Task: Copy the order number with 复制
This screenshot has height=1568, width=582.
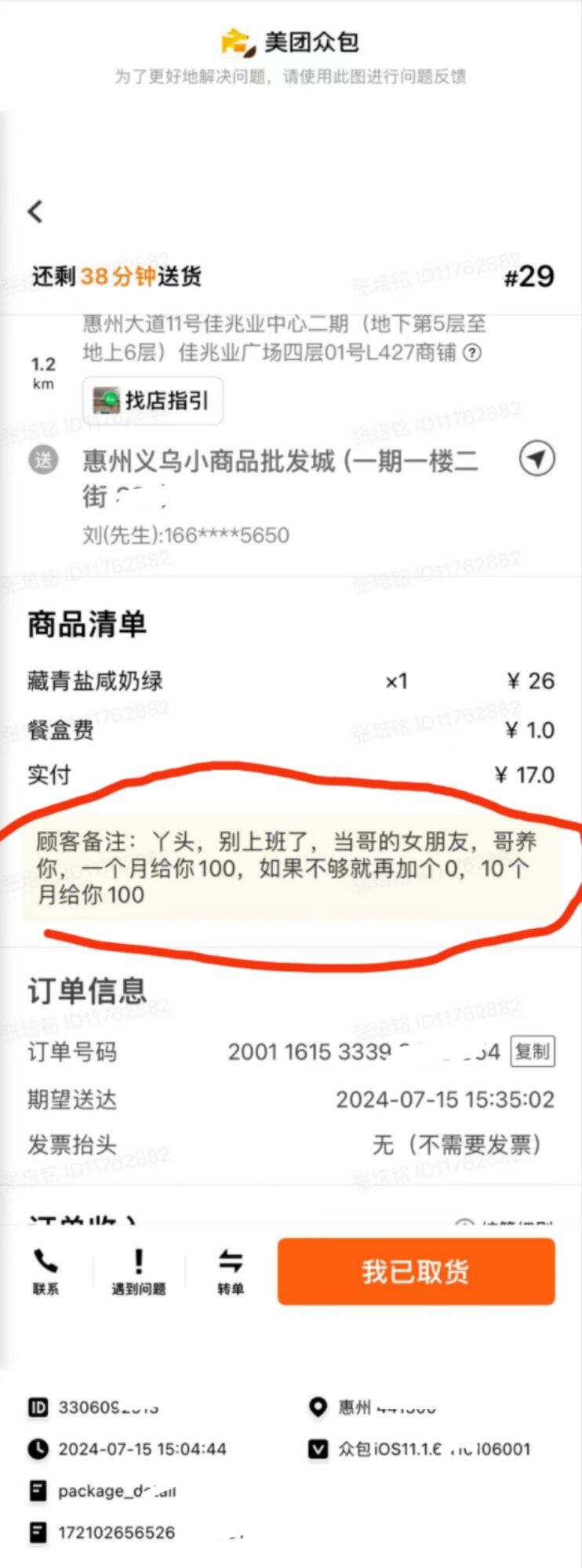Action: pos(533,1051)
